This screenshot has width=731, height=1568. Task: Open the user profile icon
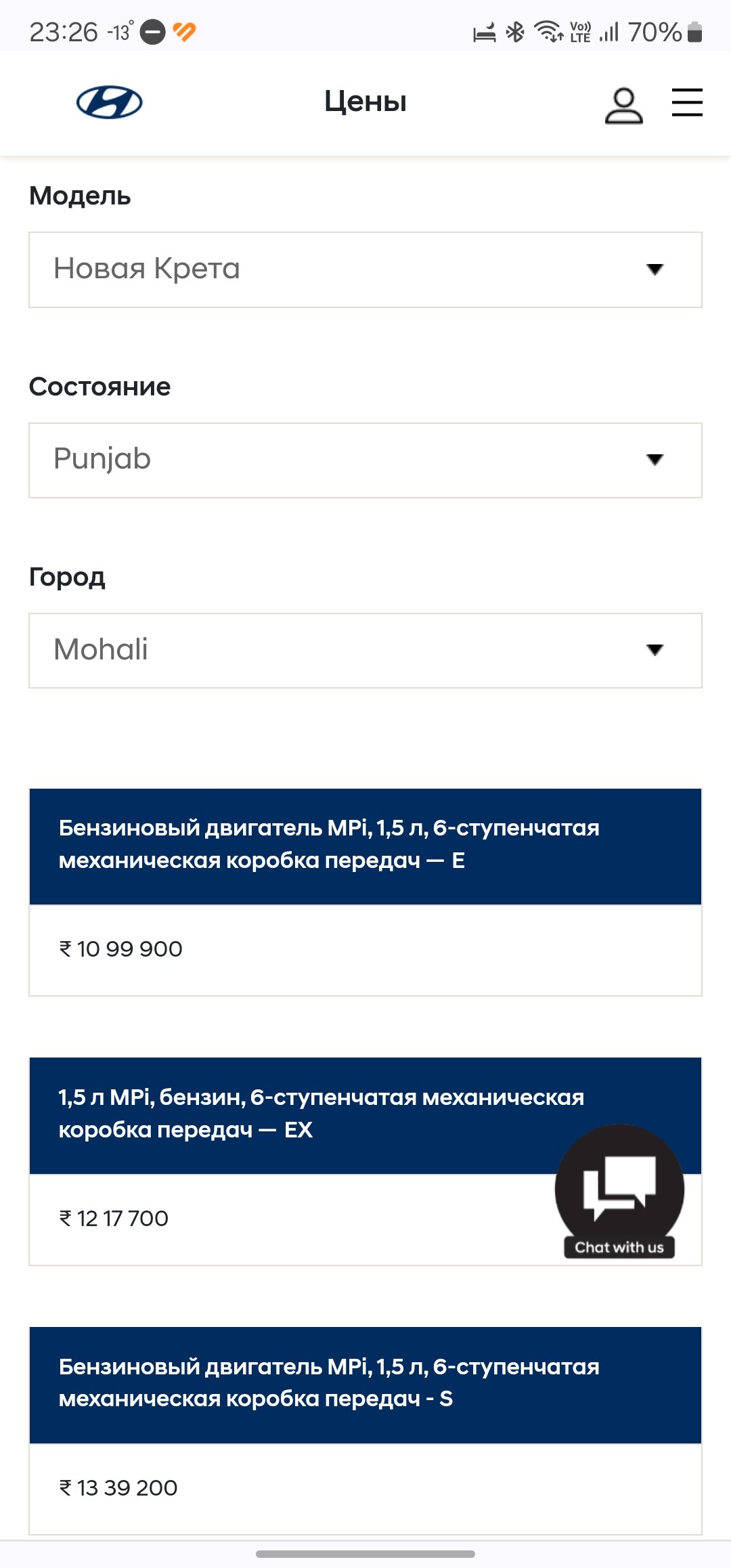(x=623, y=106)
